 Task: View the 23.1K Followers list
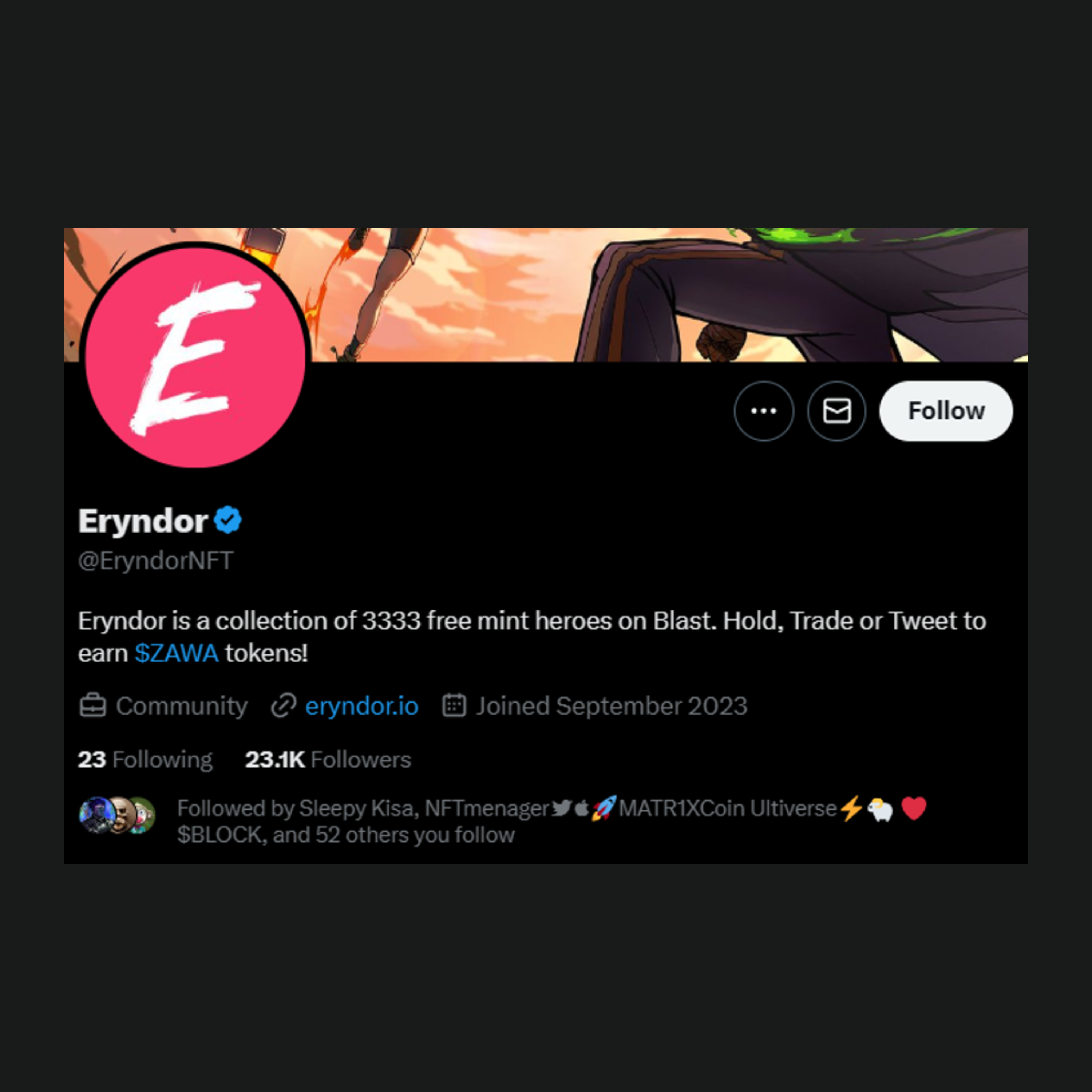pyautogui.click(x=328, y=760)
